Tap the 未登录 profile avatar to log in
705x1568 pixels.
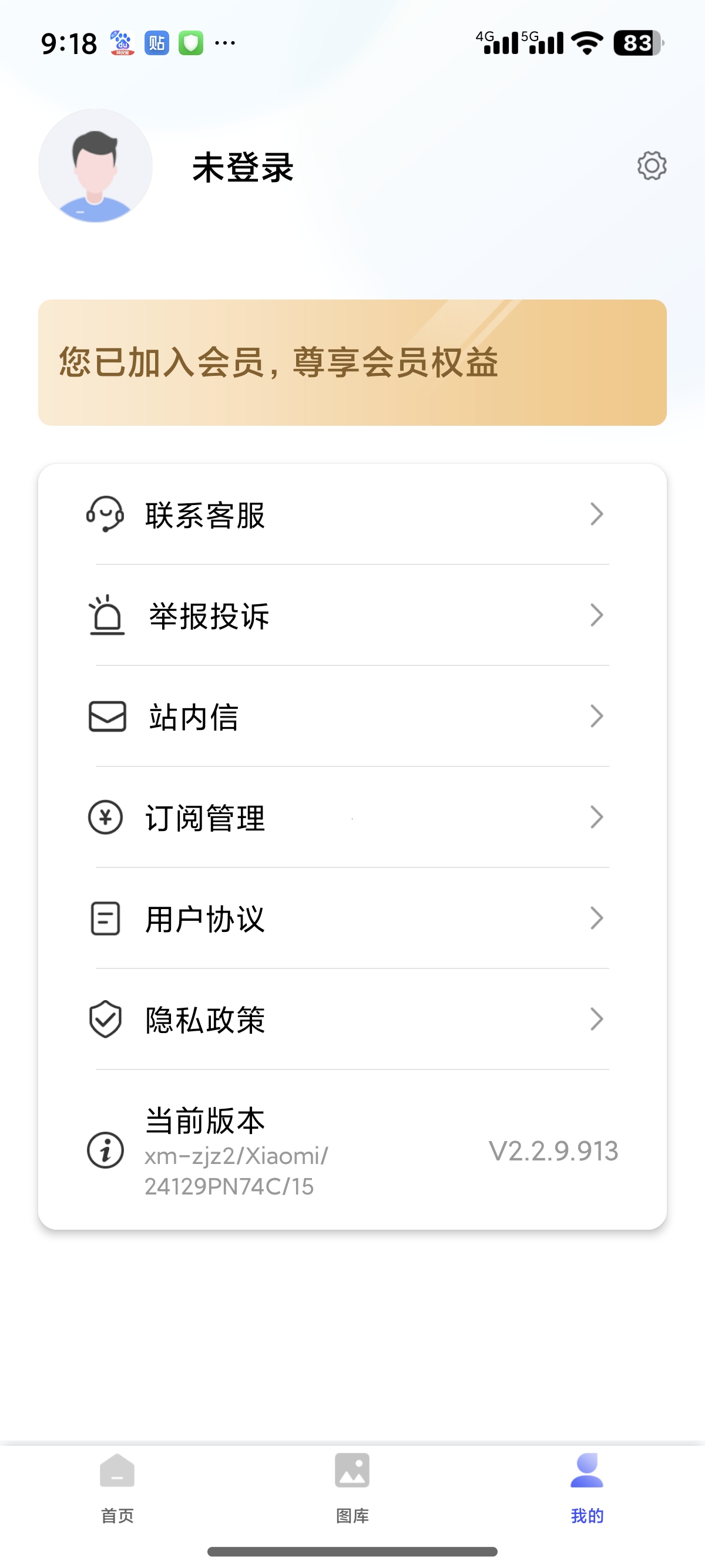96,166
